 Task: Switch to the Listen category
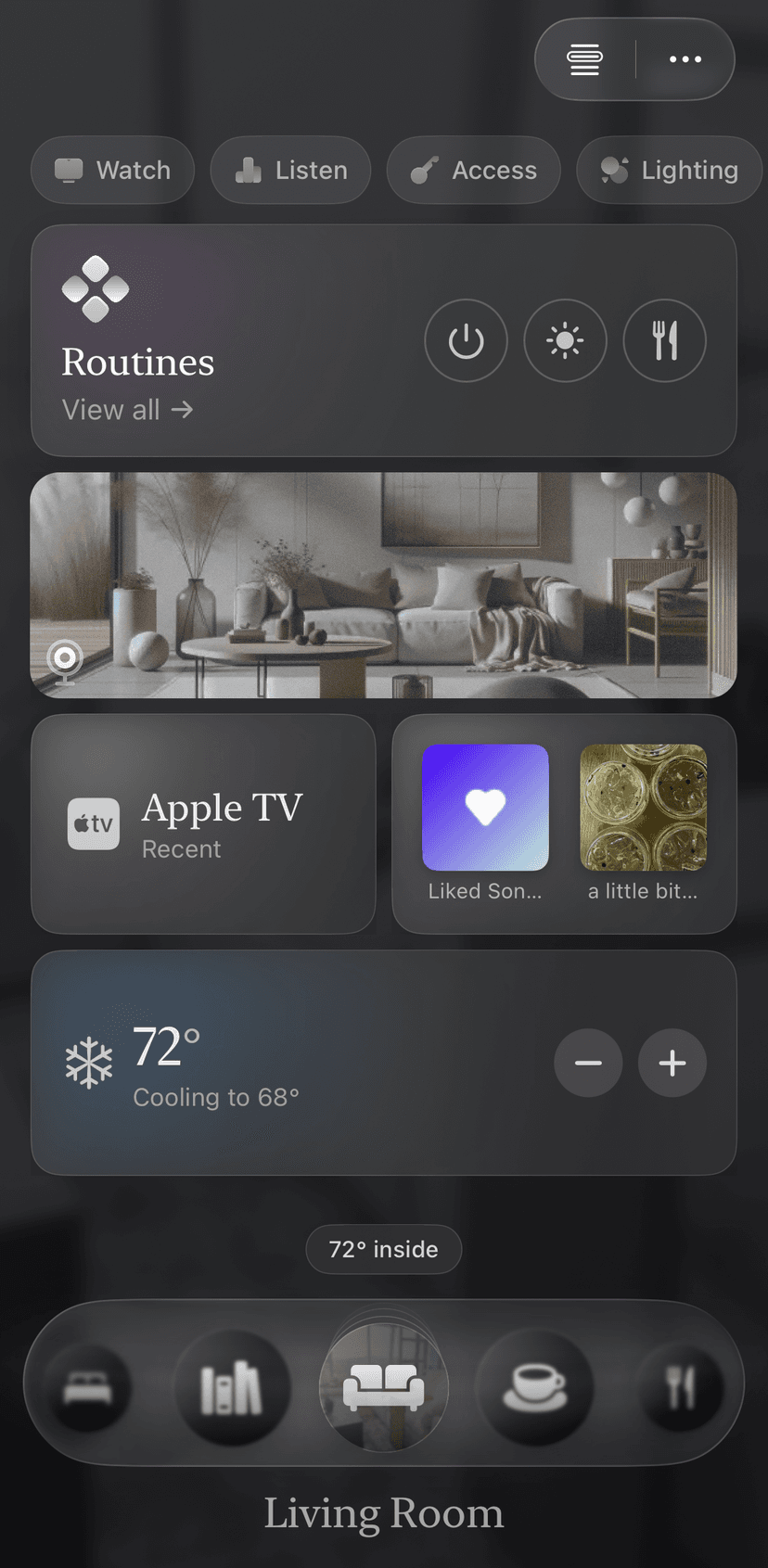click(290, 170)
